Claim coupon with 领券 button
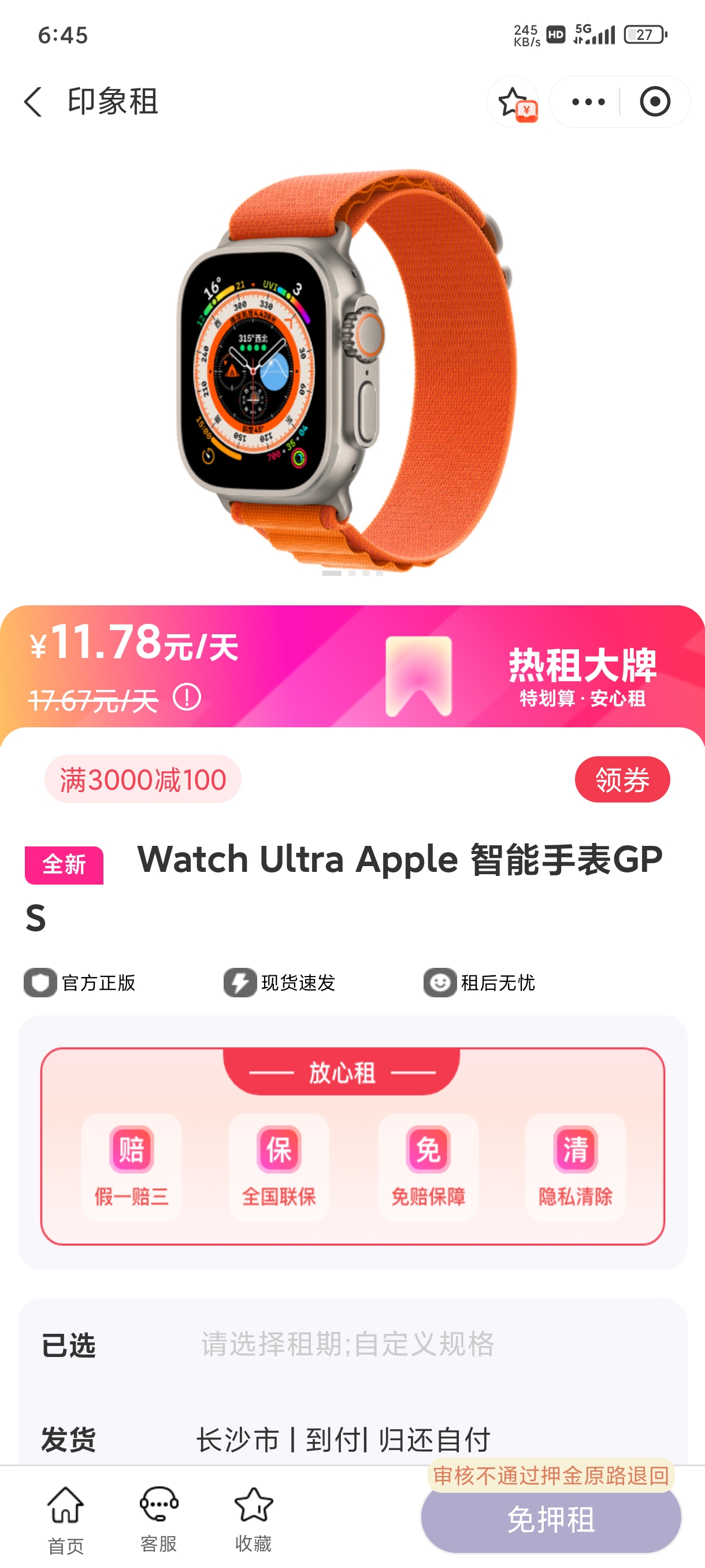The width and height of the screenshot is (705, 1568). [x=622, y=779]
